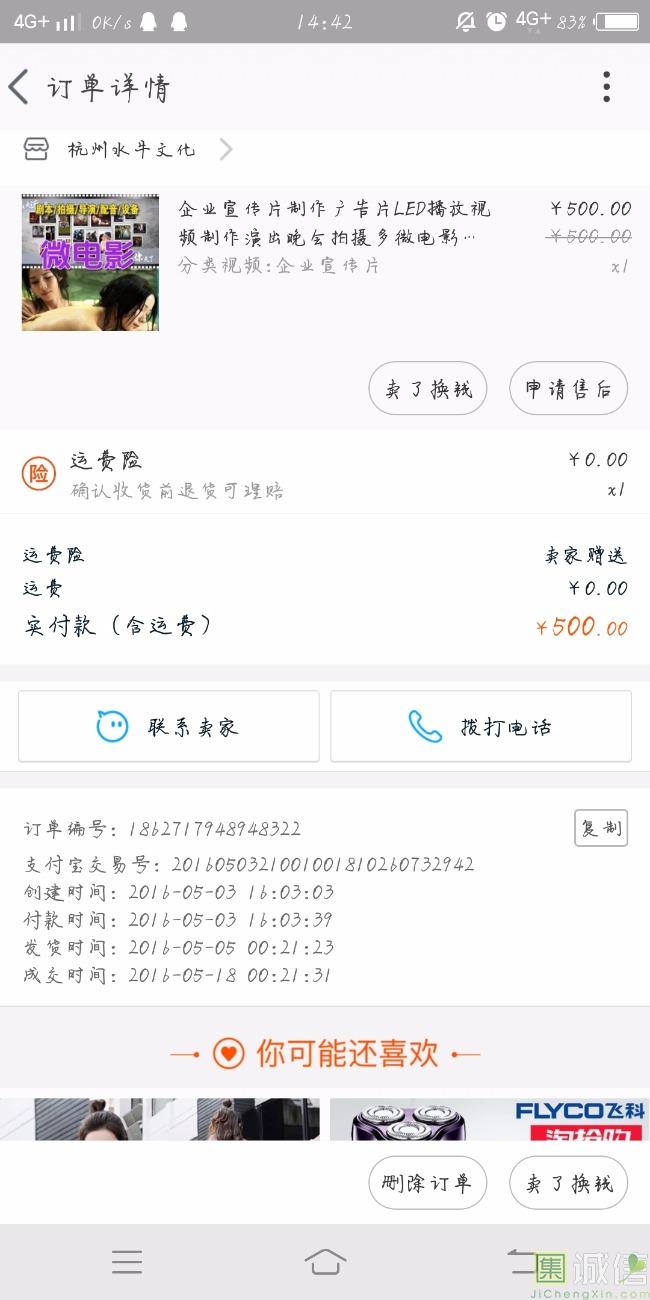Open the system menu button
This screenshot has height=1300, width=650.
127,1262
